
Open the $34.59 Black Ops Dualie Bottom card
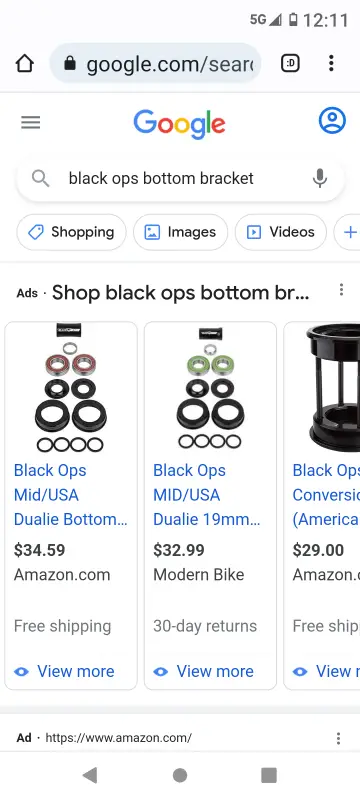pos(71,506)
